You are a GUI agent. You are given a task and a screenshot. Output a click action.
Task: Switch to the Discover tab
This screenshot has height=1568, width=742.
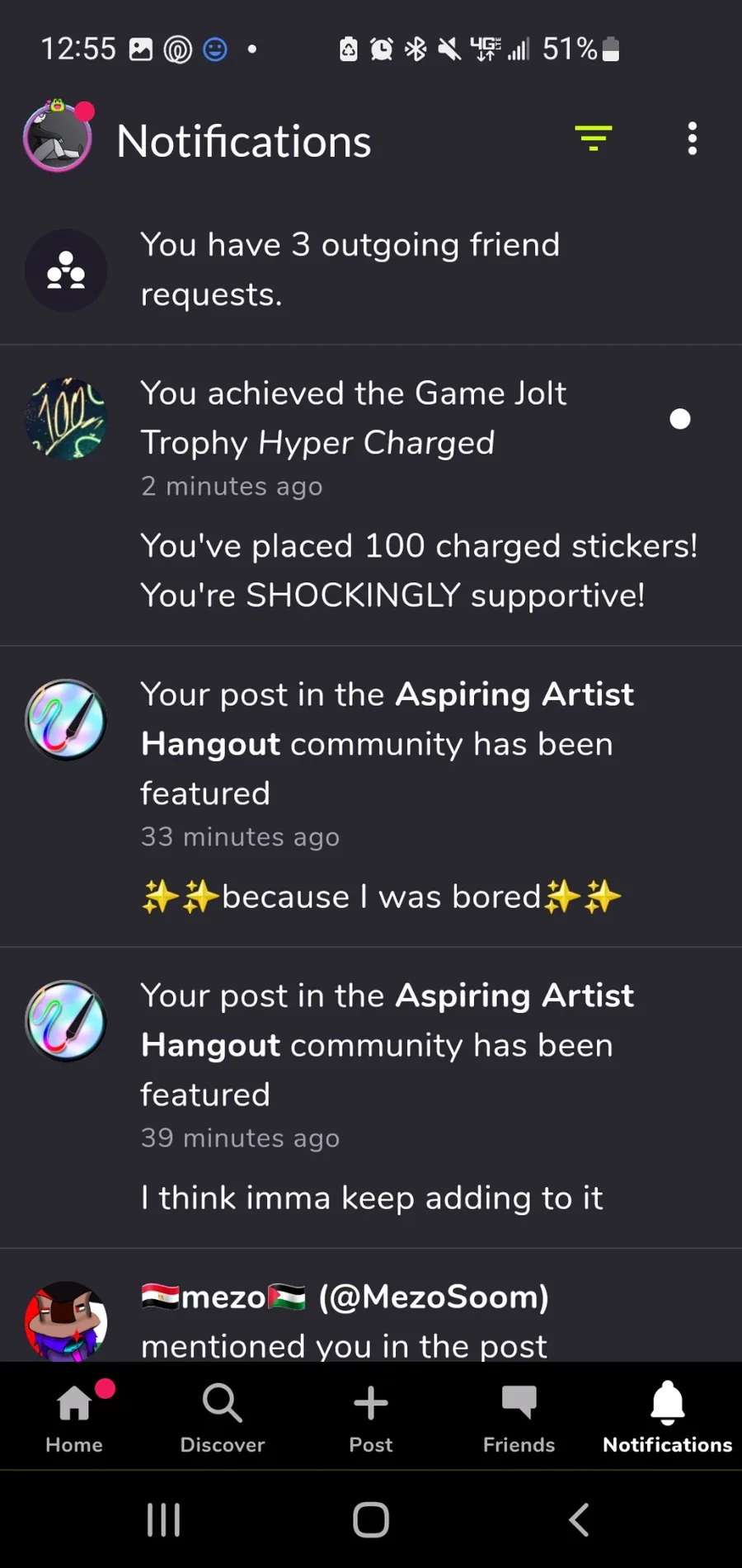223,1416
